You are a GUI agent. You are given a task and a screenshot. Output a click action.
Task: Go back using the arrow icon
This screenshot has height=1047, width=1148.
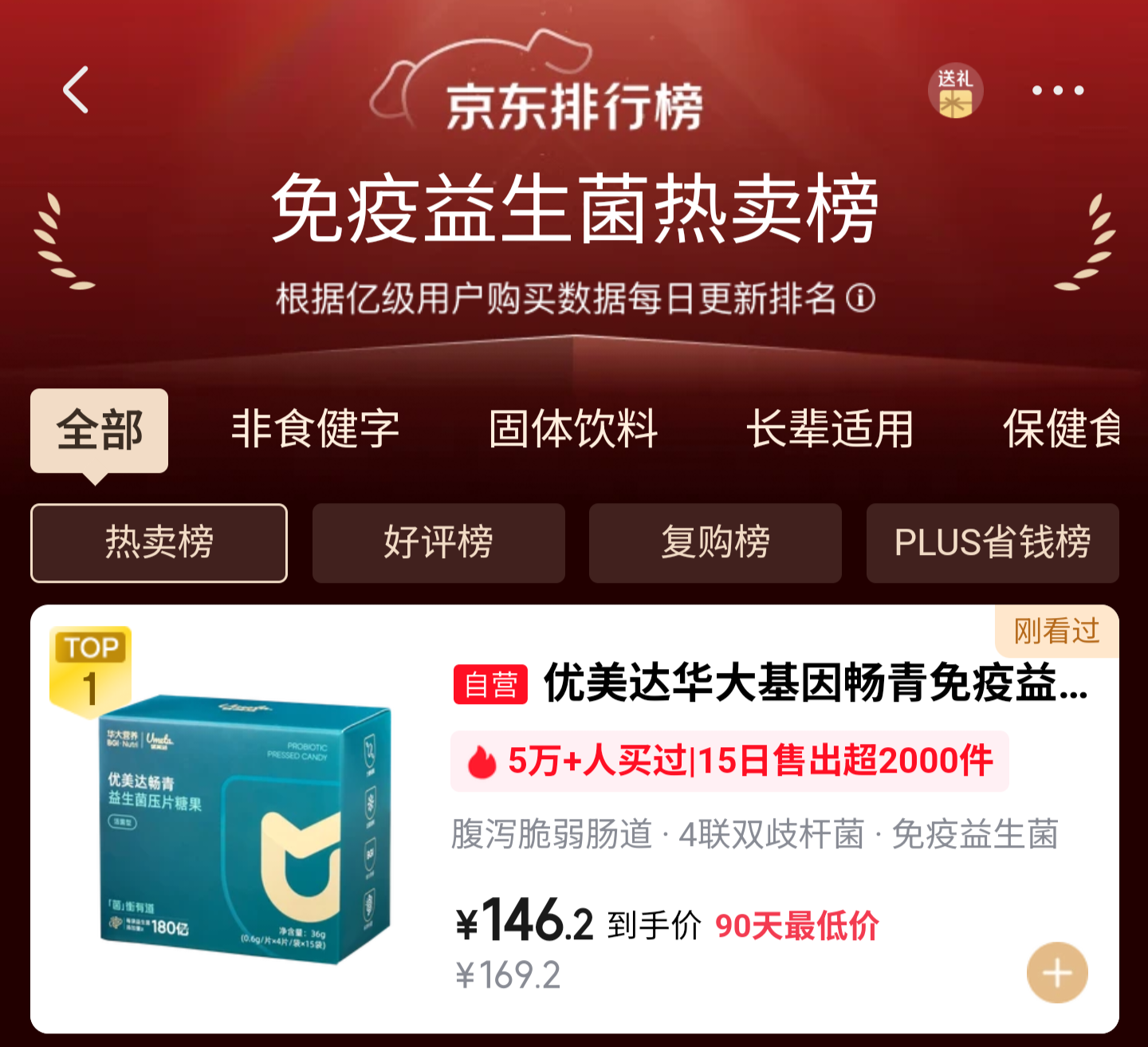click(x=76, y=90)
